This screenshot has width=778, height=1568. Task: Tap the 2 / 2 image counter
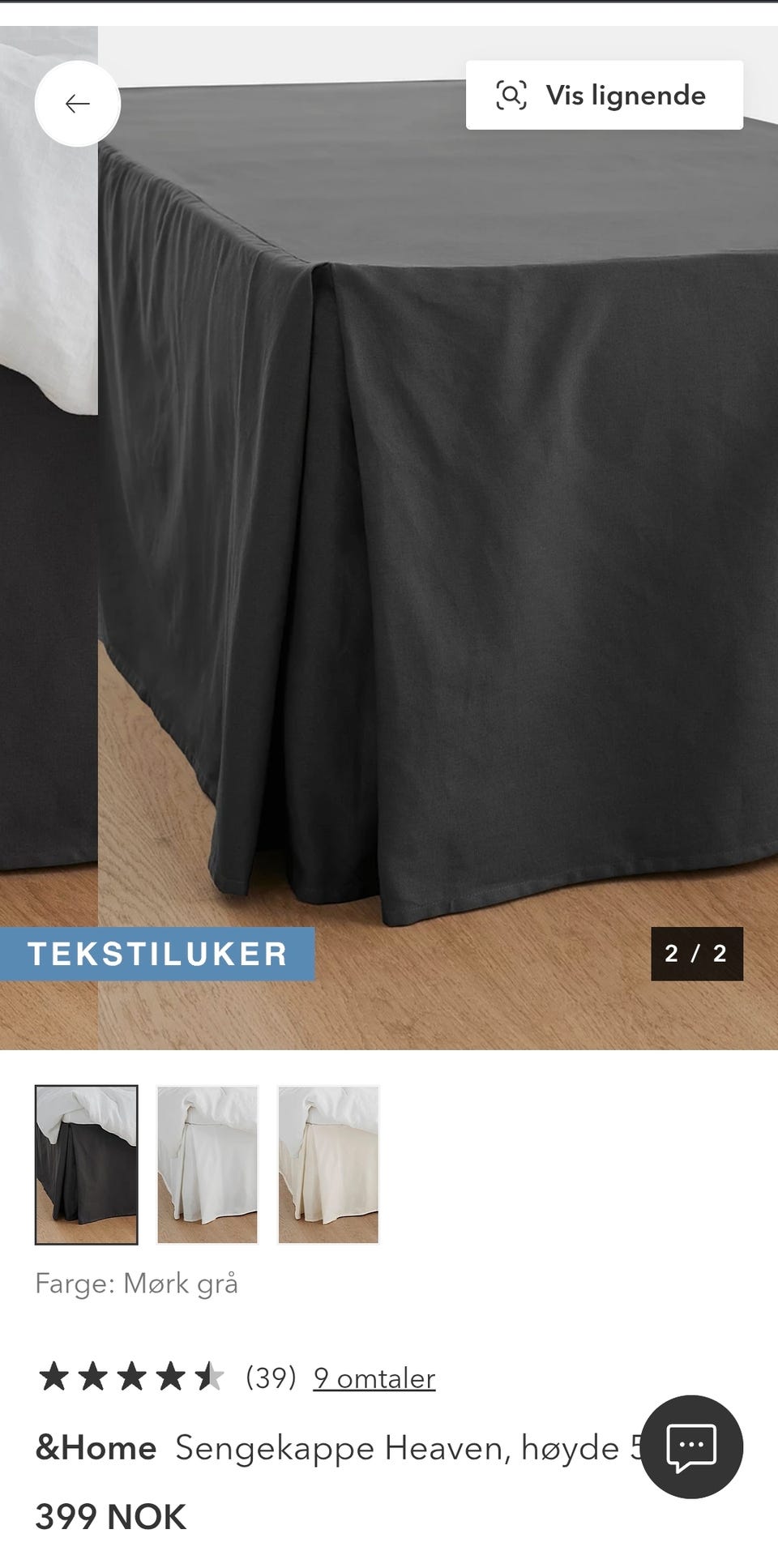[x=698, y=953]
